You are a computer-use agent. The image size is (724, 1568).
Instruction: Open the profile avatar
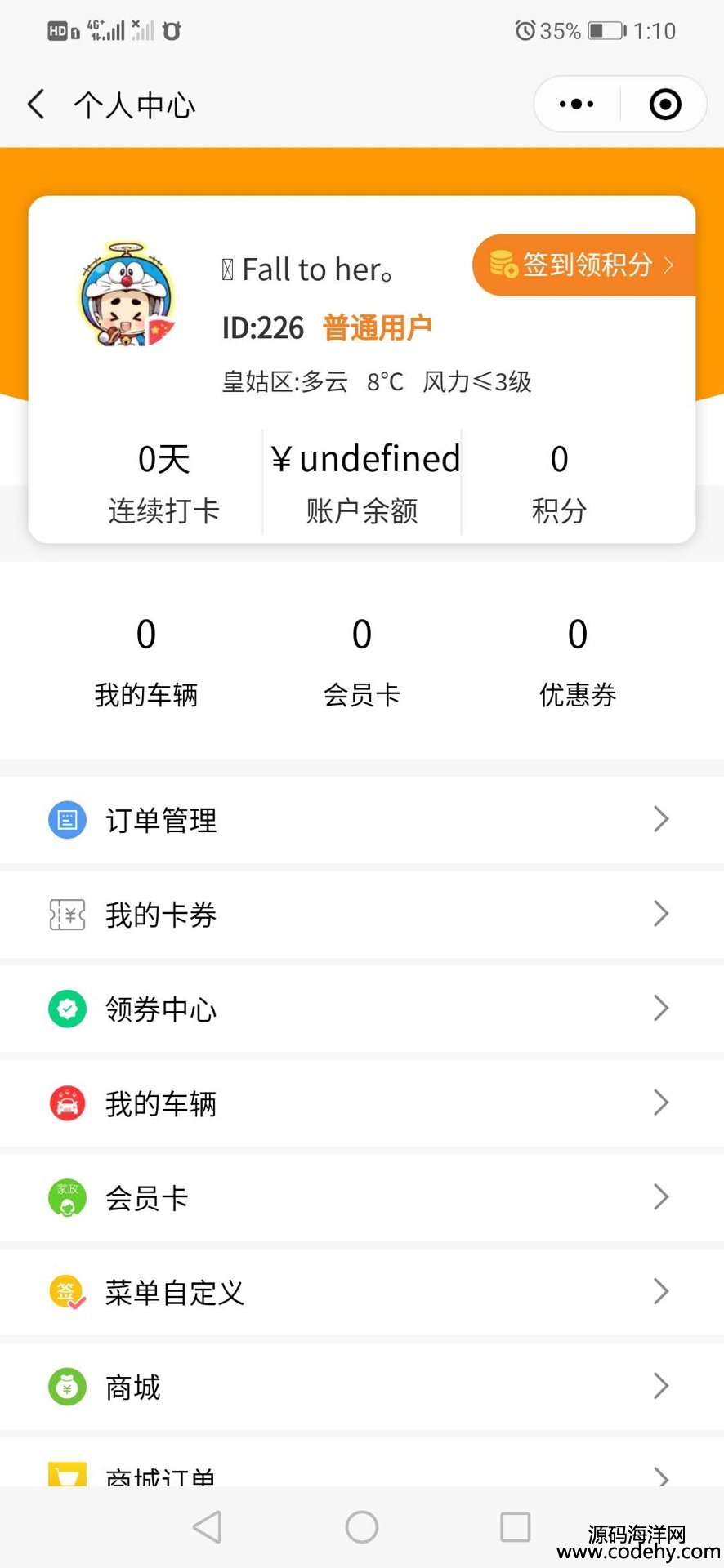126,296
